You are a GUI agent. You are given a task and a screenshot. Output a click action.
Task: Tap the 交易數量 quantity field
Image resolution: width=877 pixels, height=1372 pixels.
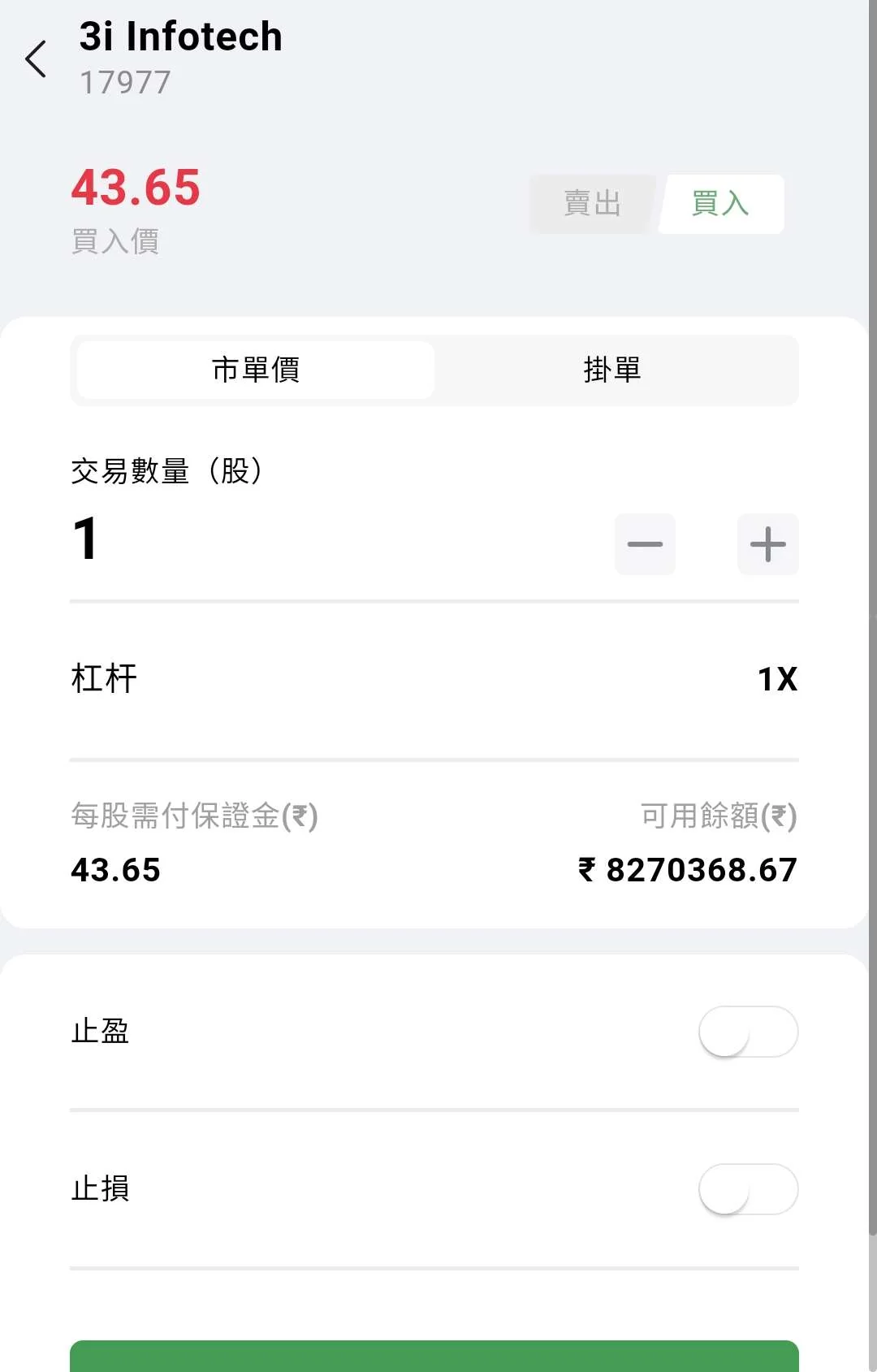point(325,539)
